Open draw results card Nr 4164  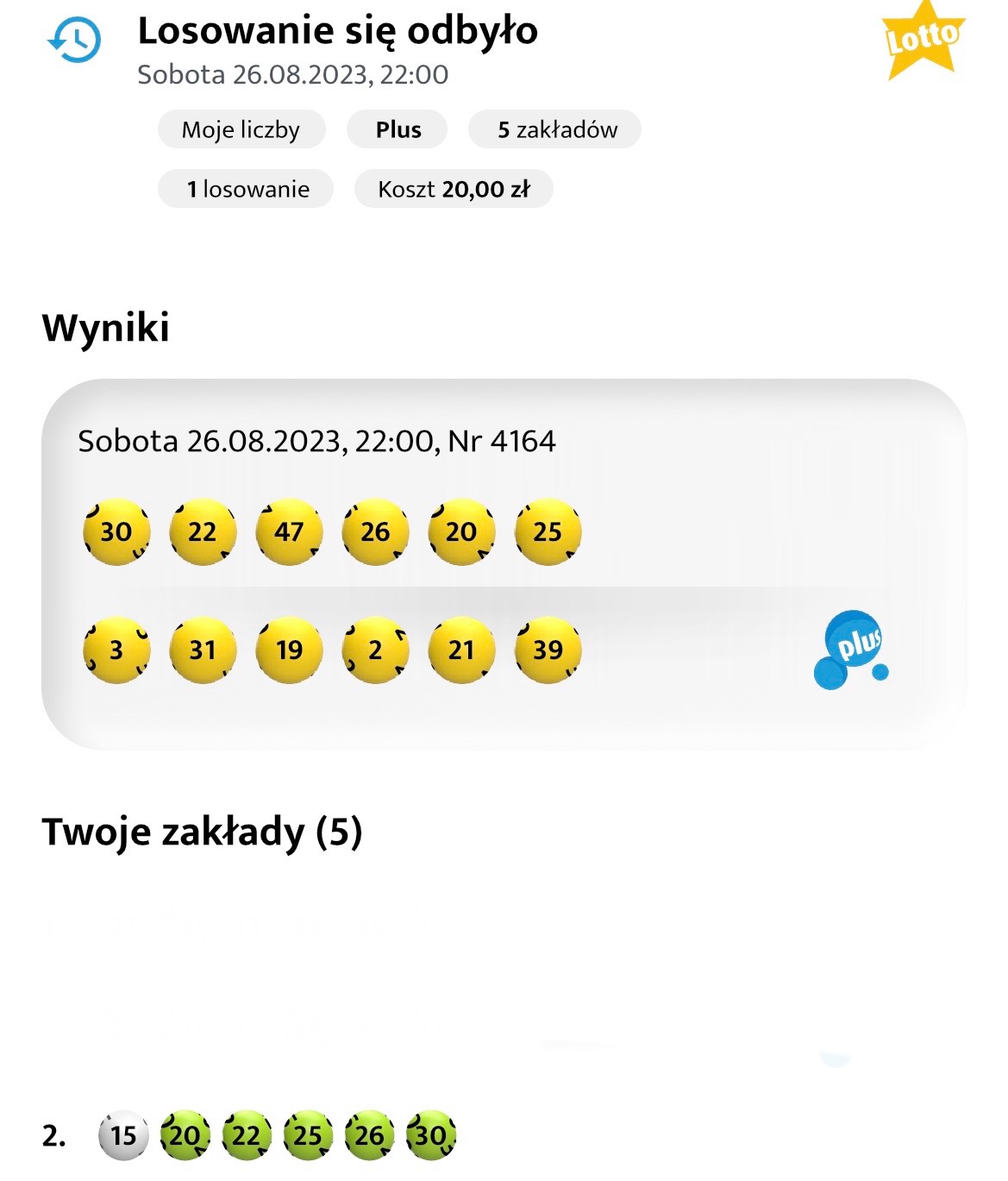pos(504,563)
